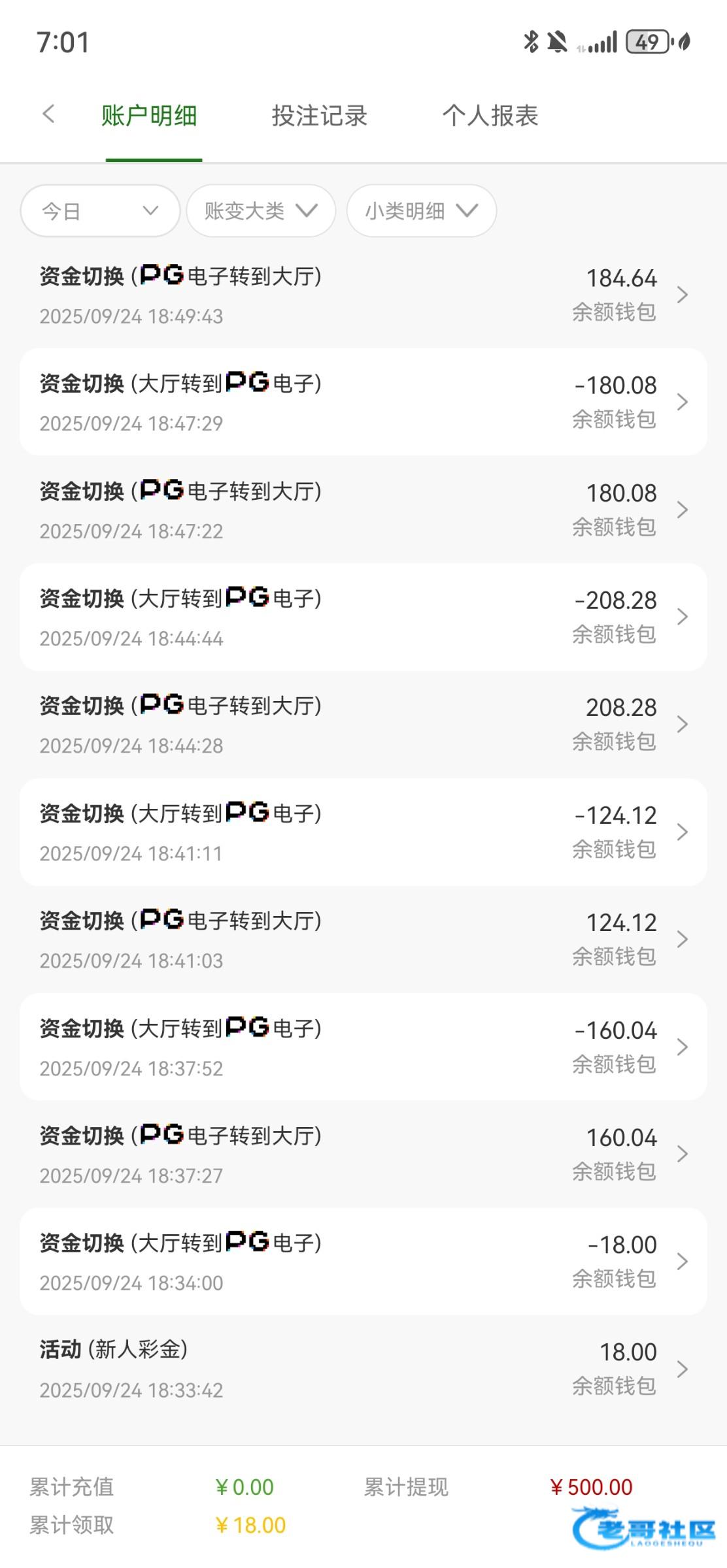View details of the 160.04 transfer at 18:37:27
727x1568 pixels.
click(363, 1154)
